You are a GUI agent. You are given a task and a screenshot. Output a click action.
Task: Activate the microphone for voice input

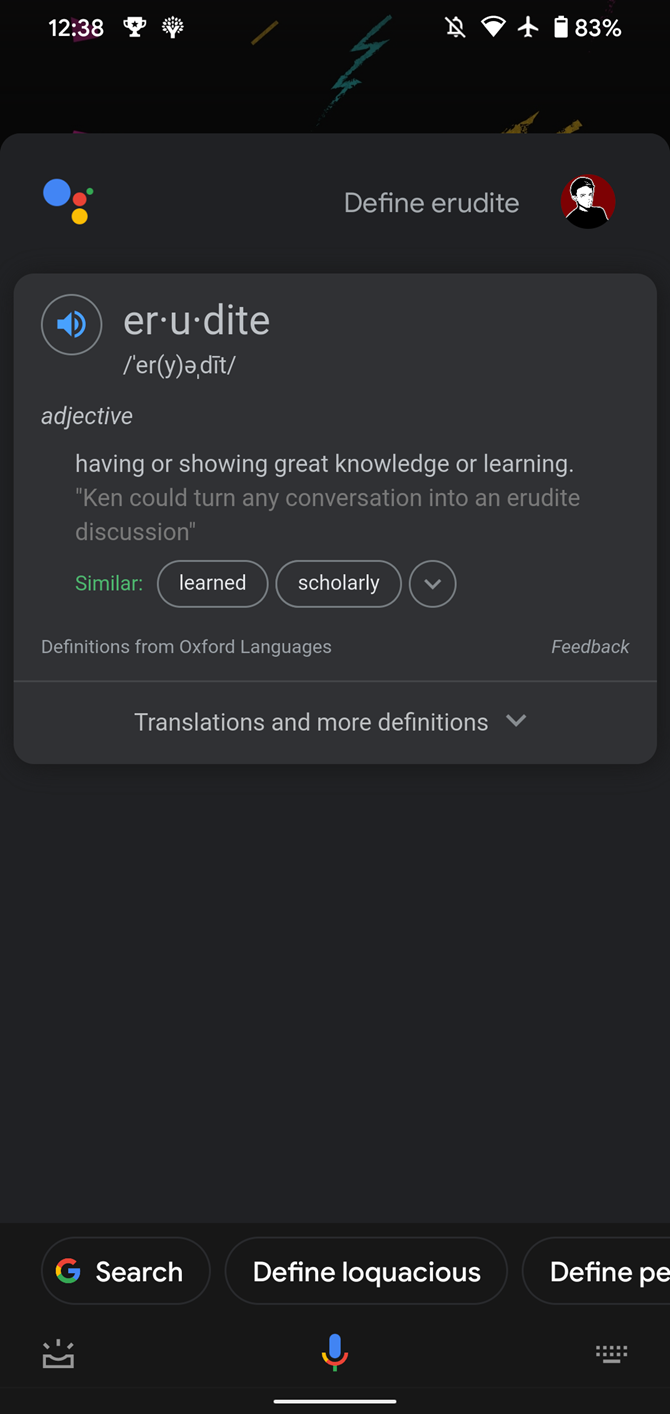(x=334, y=1353)
